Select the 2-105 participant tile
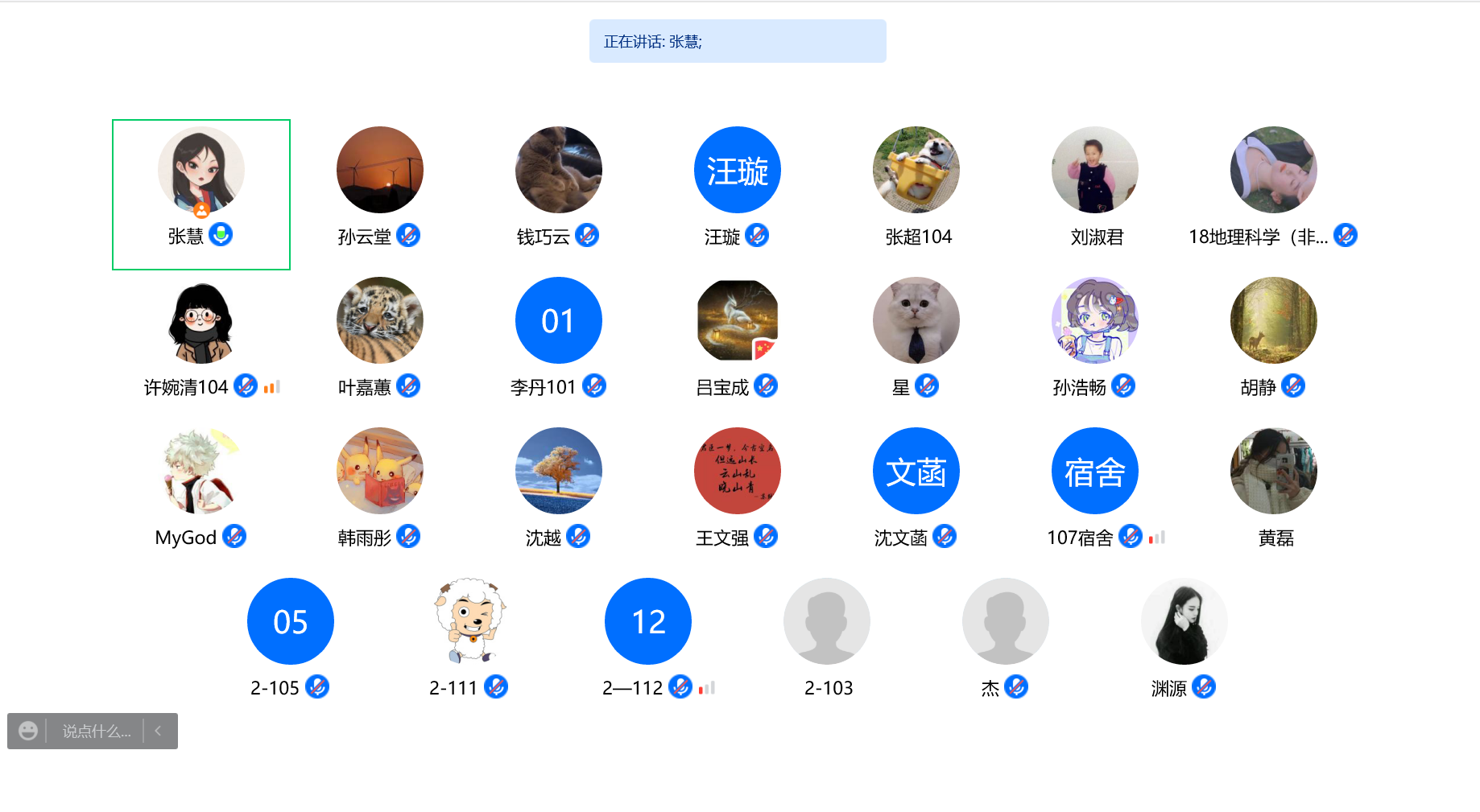1480x812 pixels. coord(290,621)
